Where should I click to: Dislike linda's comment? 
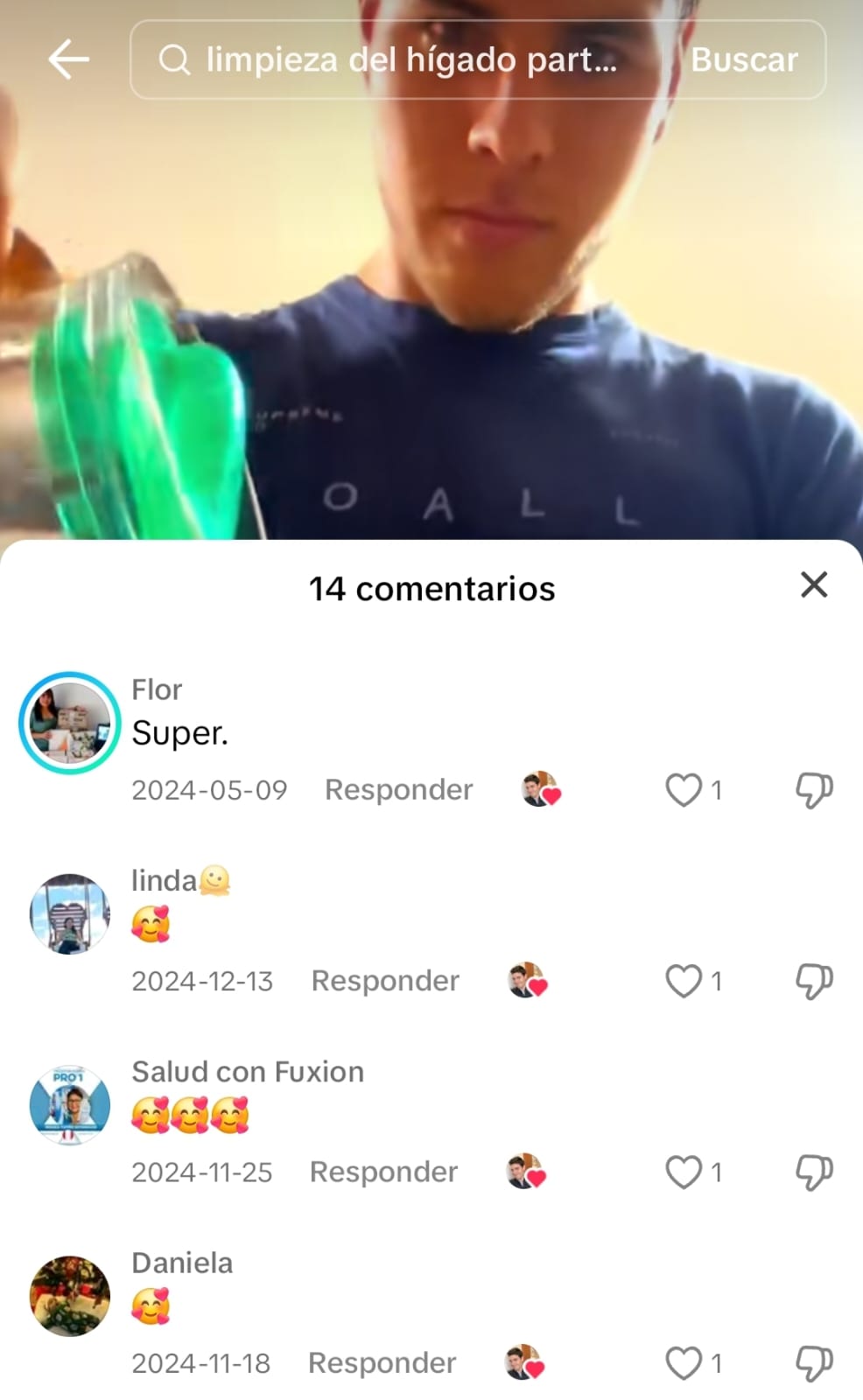click(x=814, y=981)
